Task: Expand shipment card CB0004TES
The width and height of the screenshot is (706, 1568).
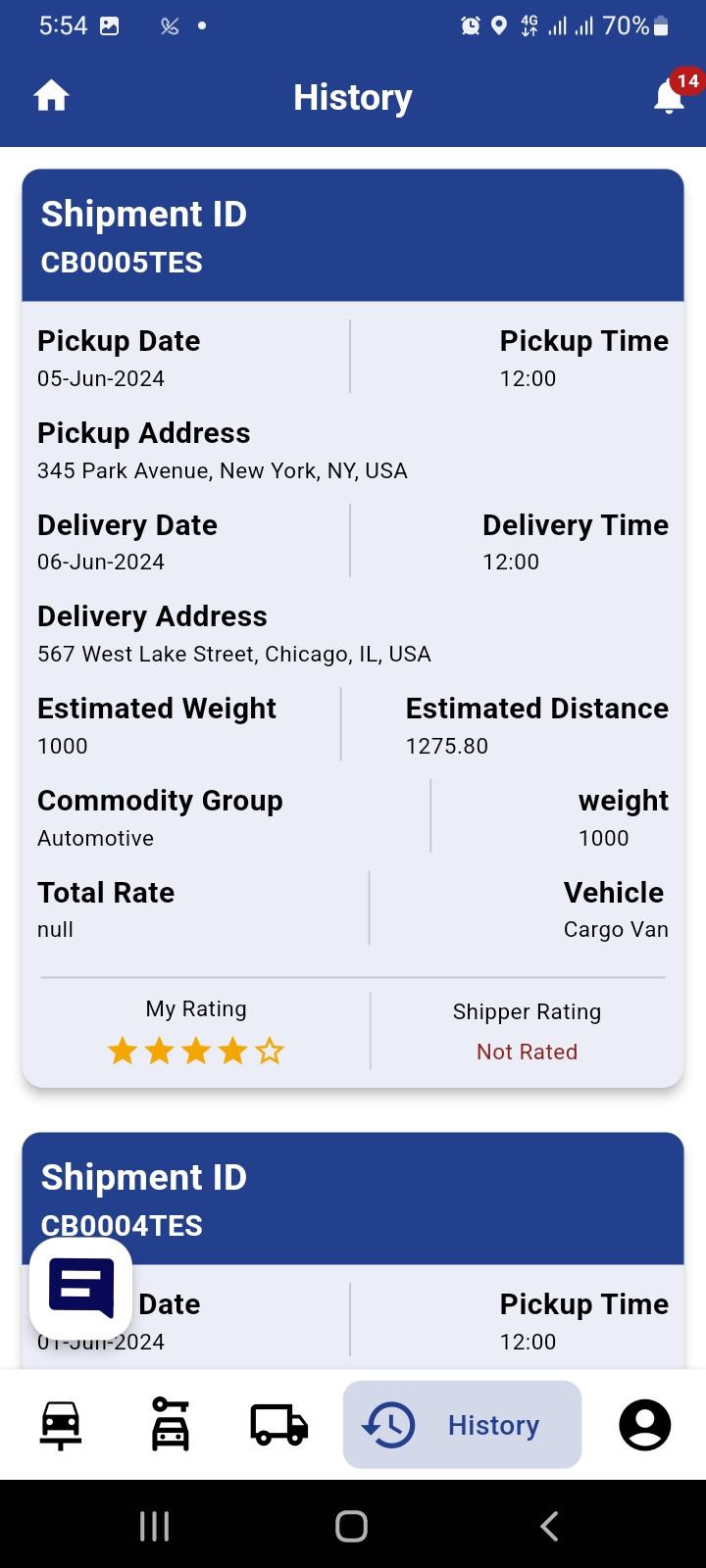Action: [353, 1198]
